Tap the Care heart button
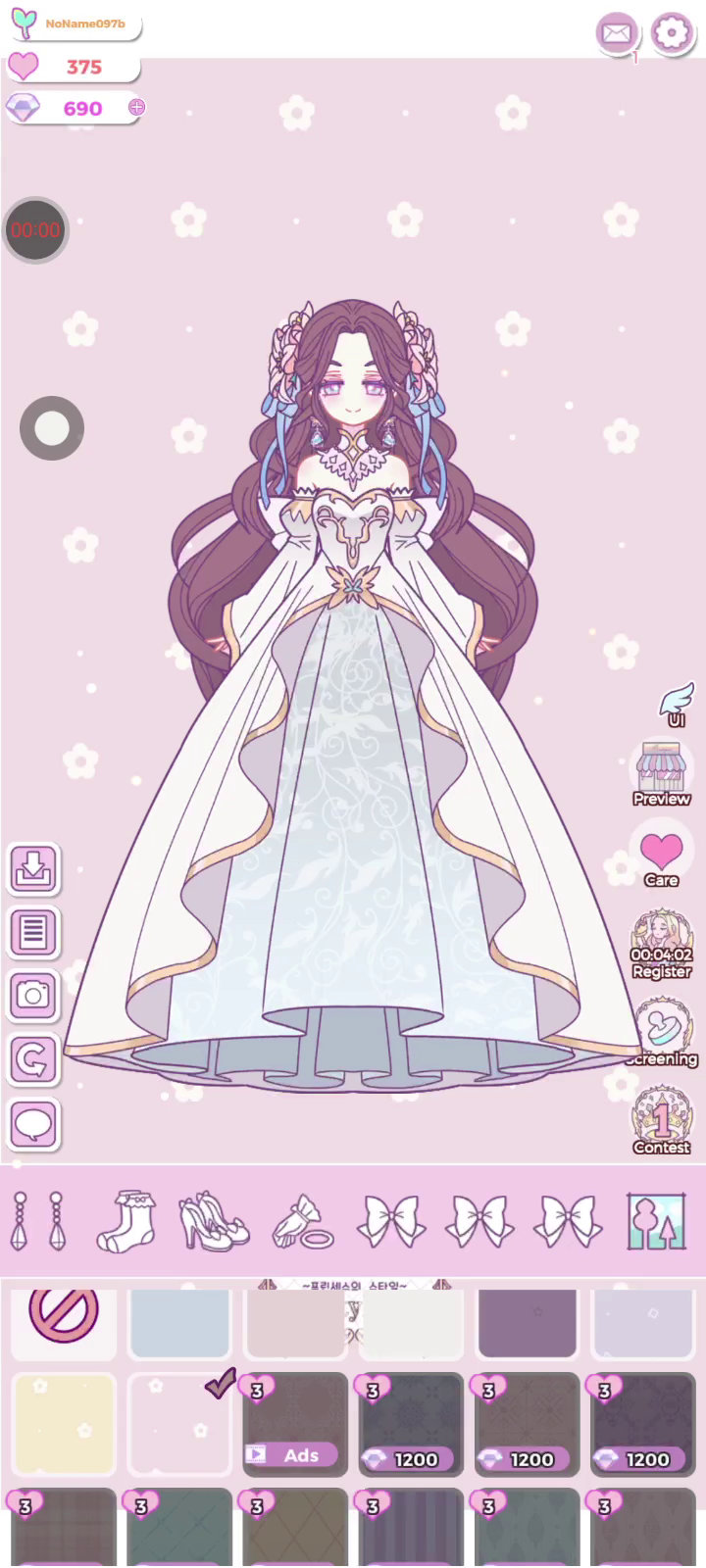 [x=662, y=859]
